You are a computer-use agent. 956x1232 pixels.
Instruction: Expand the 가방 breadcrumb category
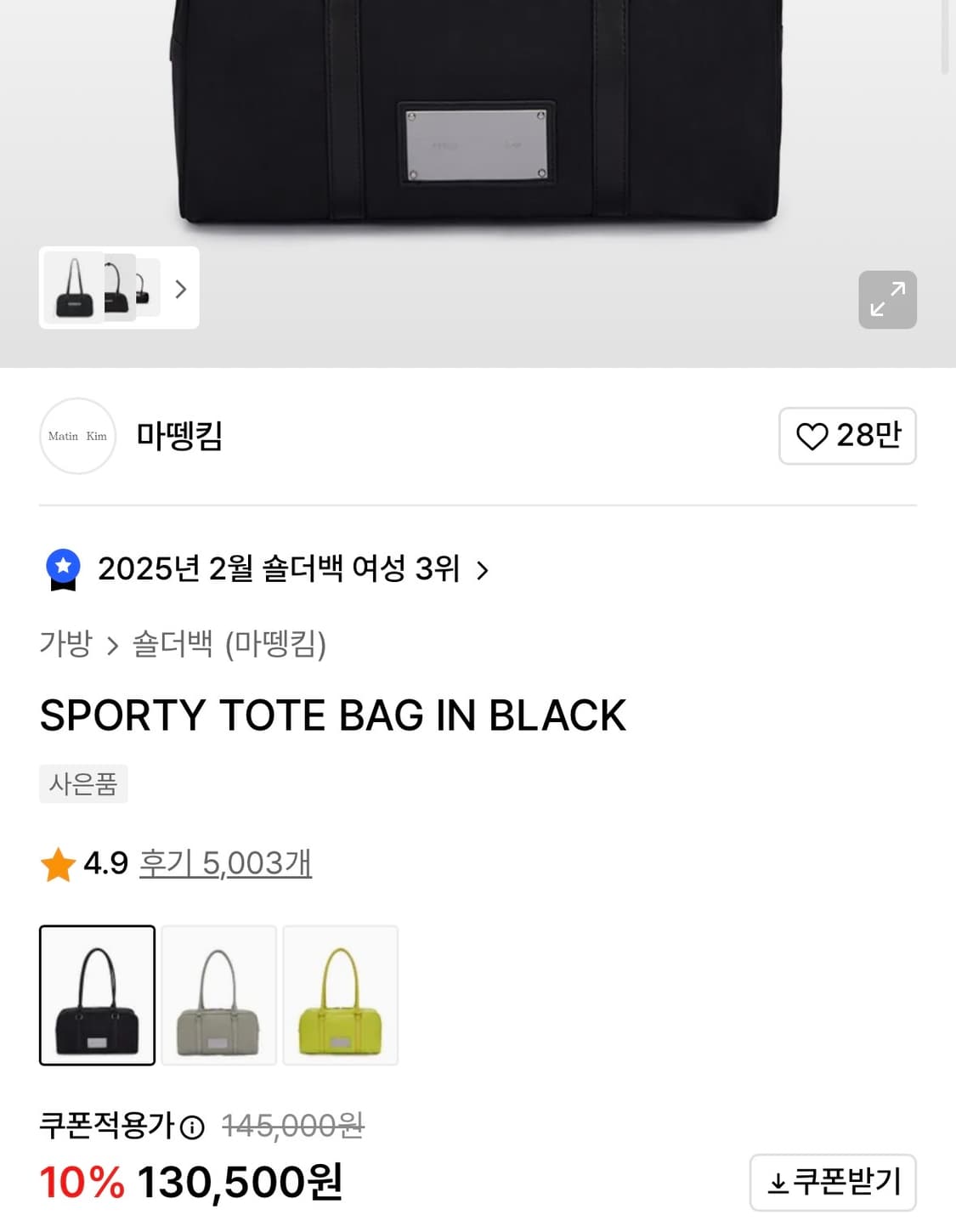pos(65,646)
